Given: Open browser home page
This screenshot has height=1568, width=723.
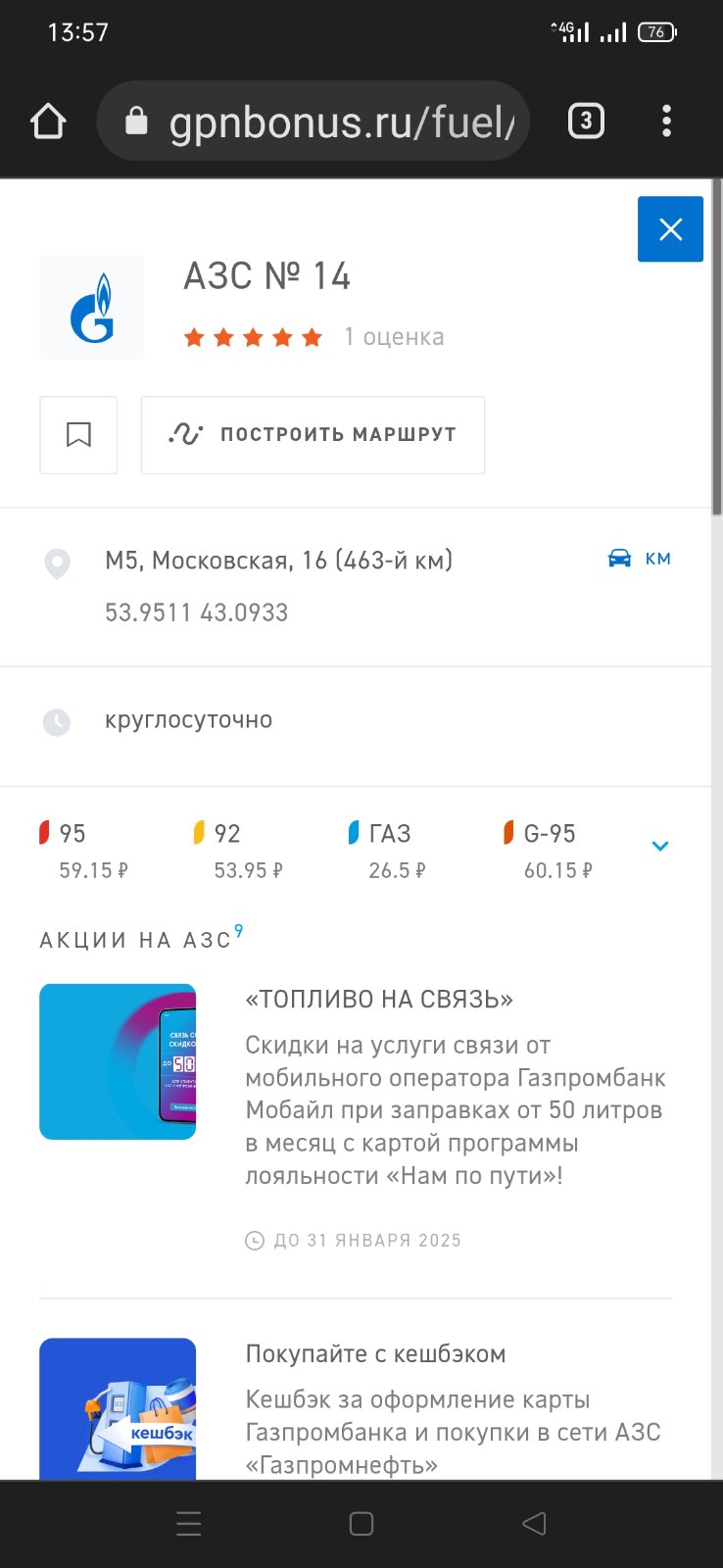Looking at the screenshot, I should (48, 122).
